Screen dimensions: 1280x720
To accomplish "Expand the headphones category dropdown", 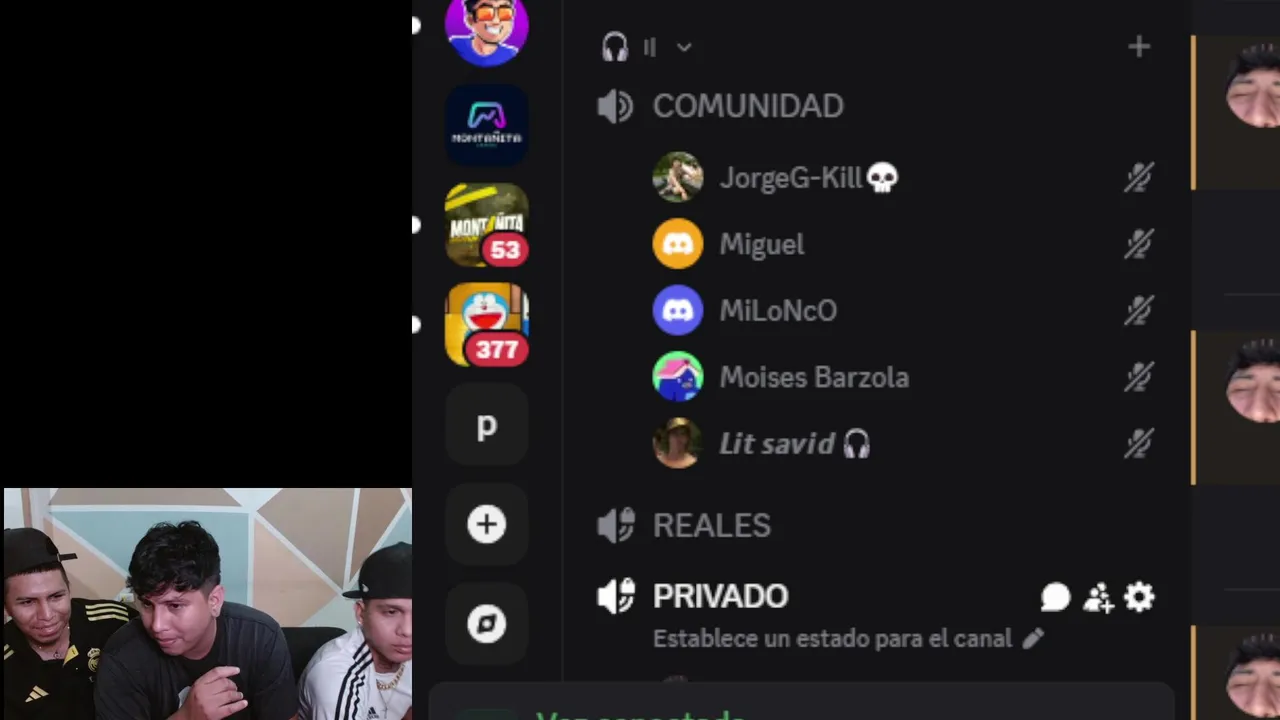I will click(x=684, y=47).
